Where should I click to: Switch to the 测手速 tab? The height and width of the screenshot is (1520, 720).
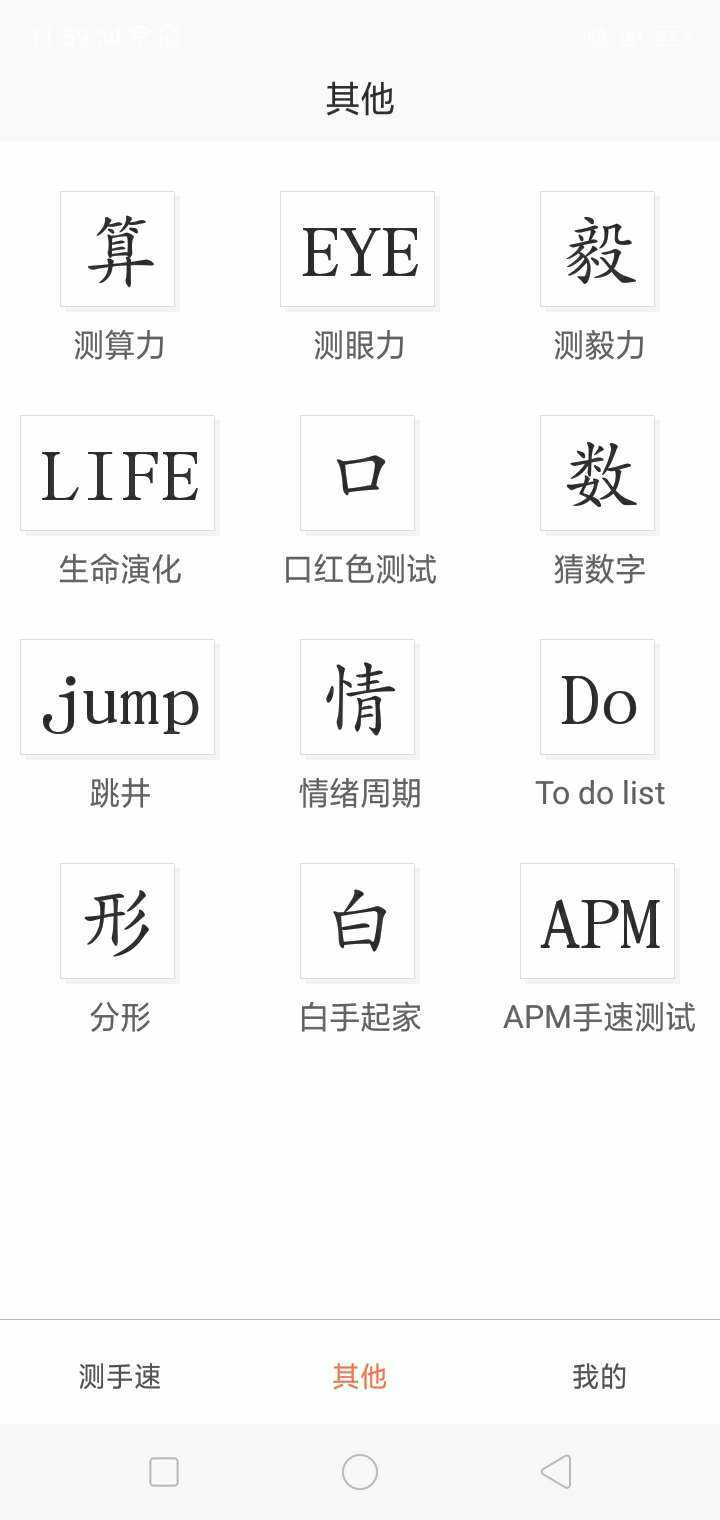(x=120, y=1376)
